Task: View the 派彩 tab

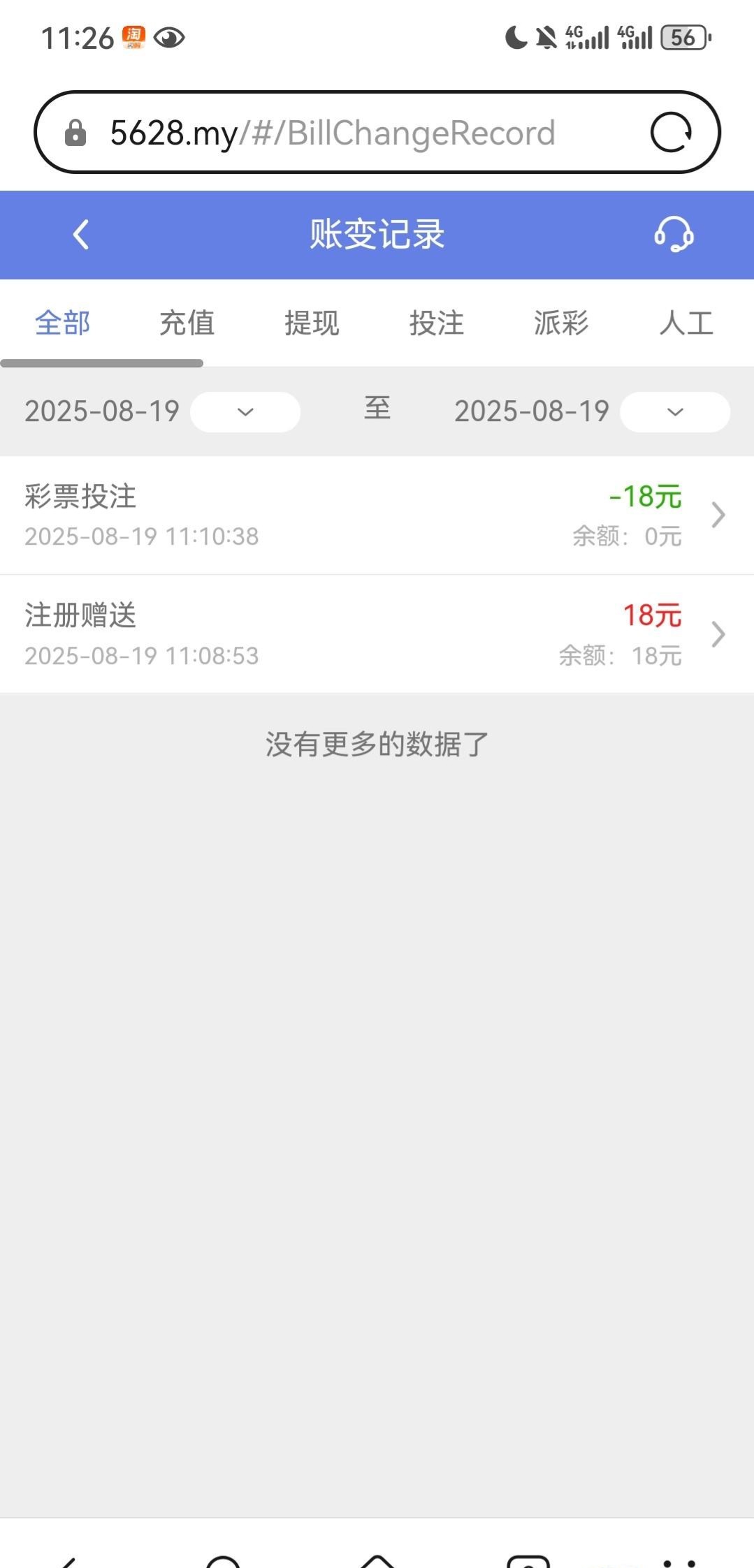Action: 561,323
